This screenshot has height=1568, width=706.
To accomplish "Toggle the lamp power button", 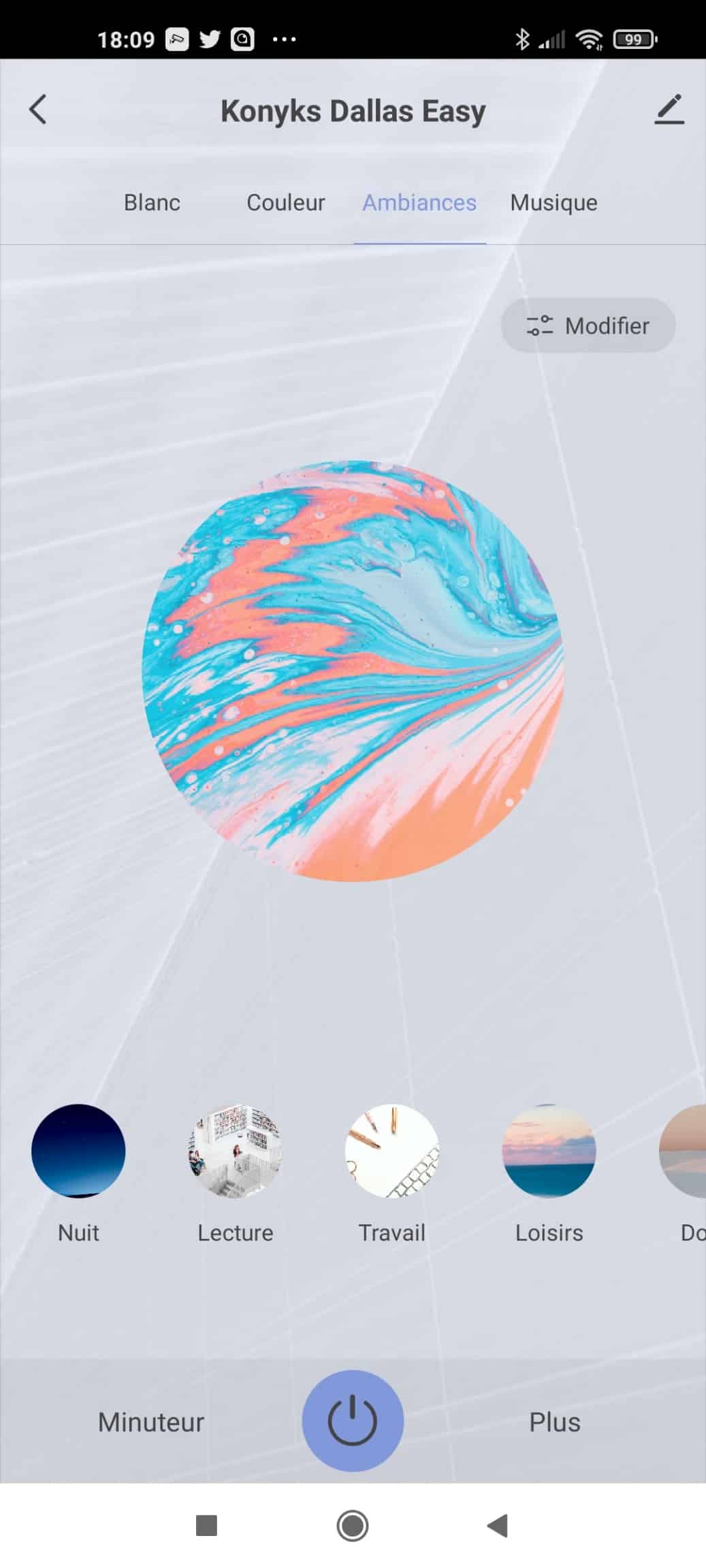I will coord(353,1421).
